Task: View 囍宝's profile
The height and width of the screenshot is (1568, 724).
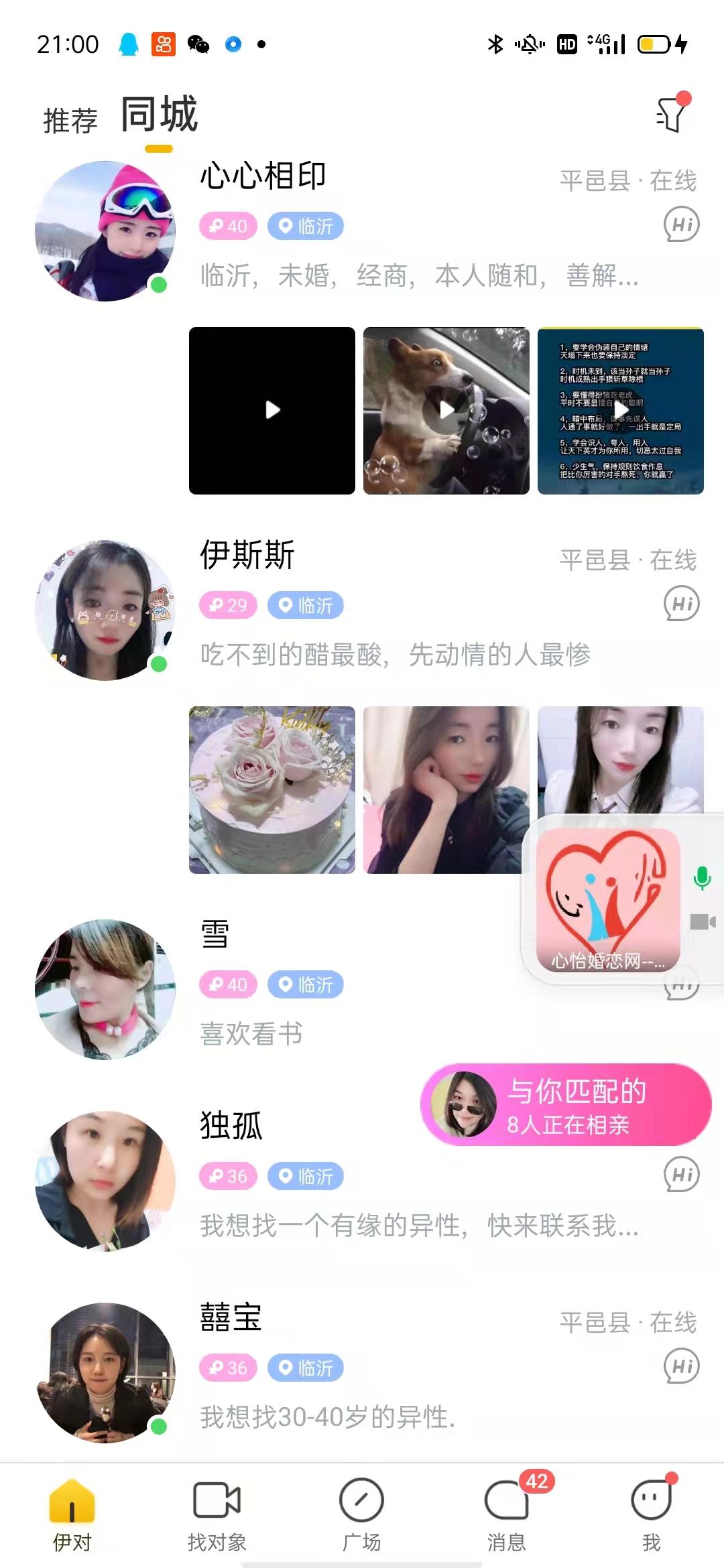Action: point(105,1372)
